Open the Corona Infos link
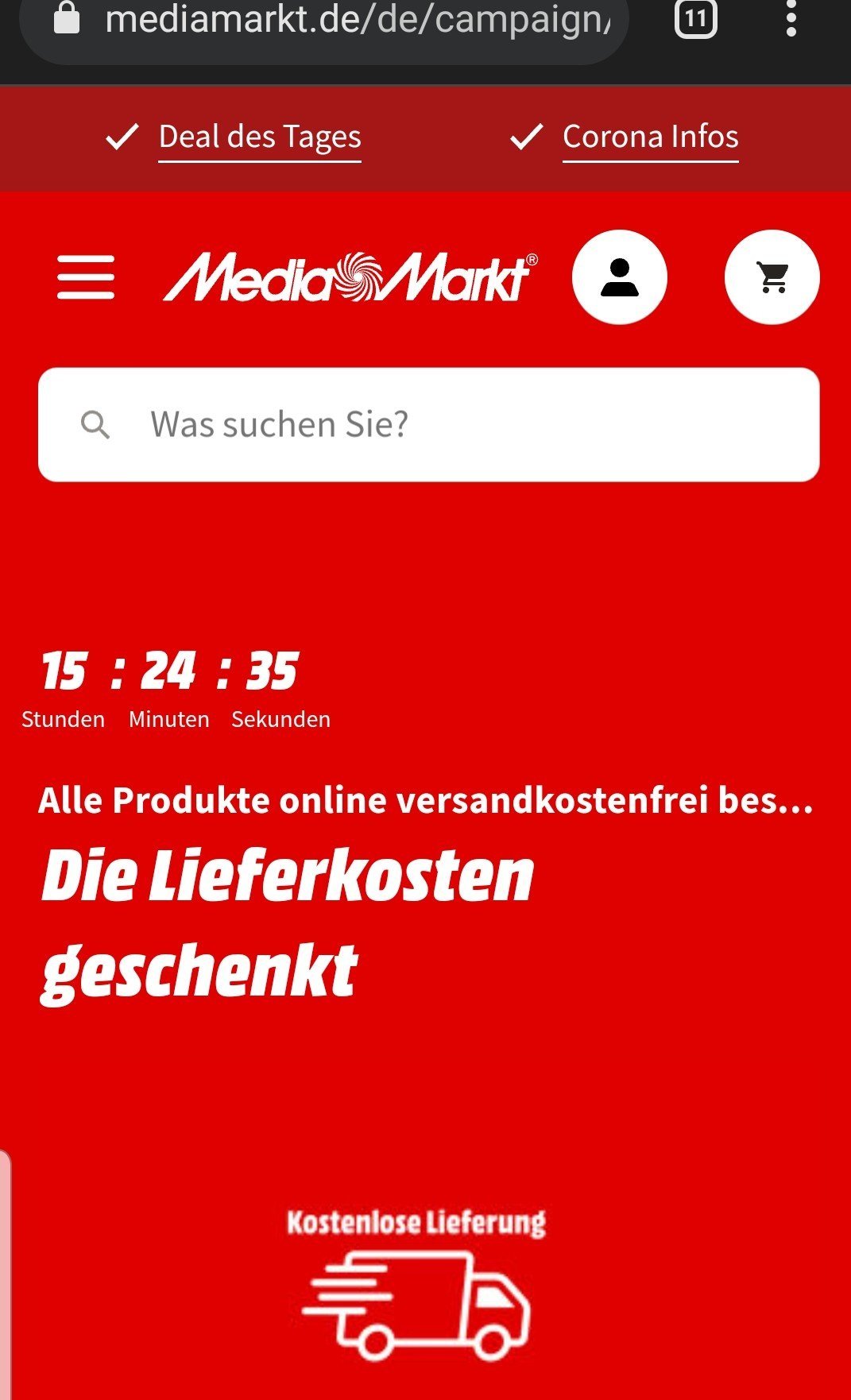The height and width of the screenshot is (1400, 851). 650,137
